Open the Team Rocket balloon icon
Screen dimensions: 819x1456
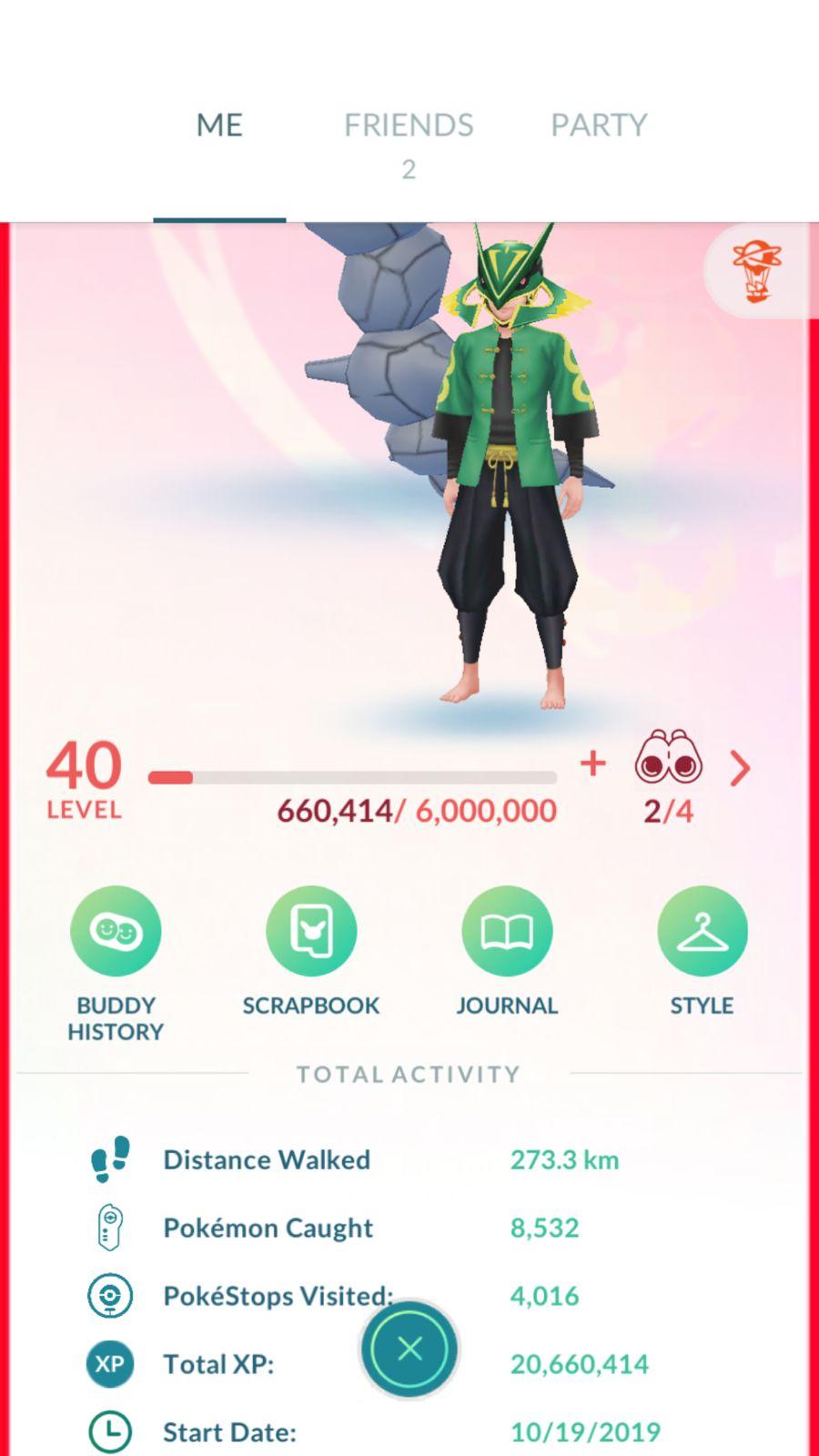[x=757, y=271]
